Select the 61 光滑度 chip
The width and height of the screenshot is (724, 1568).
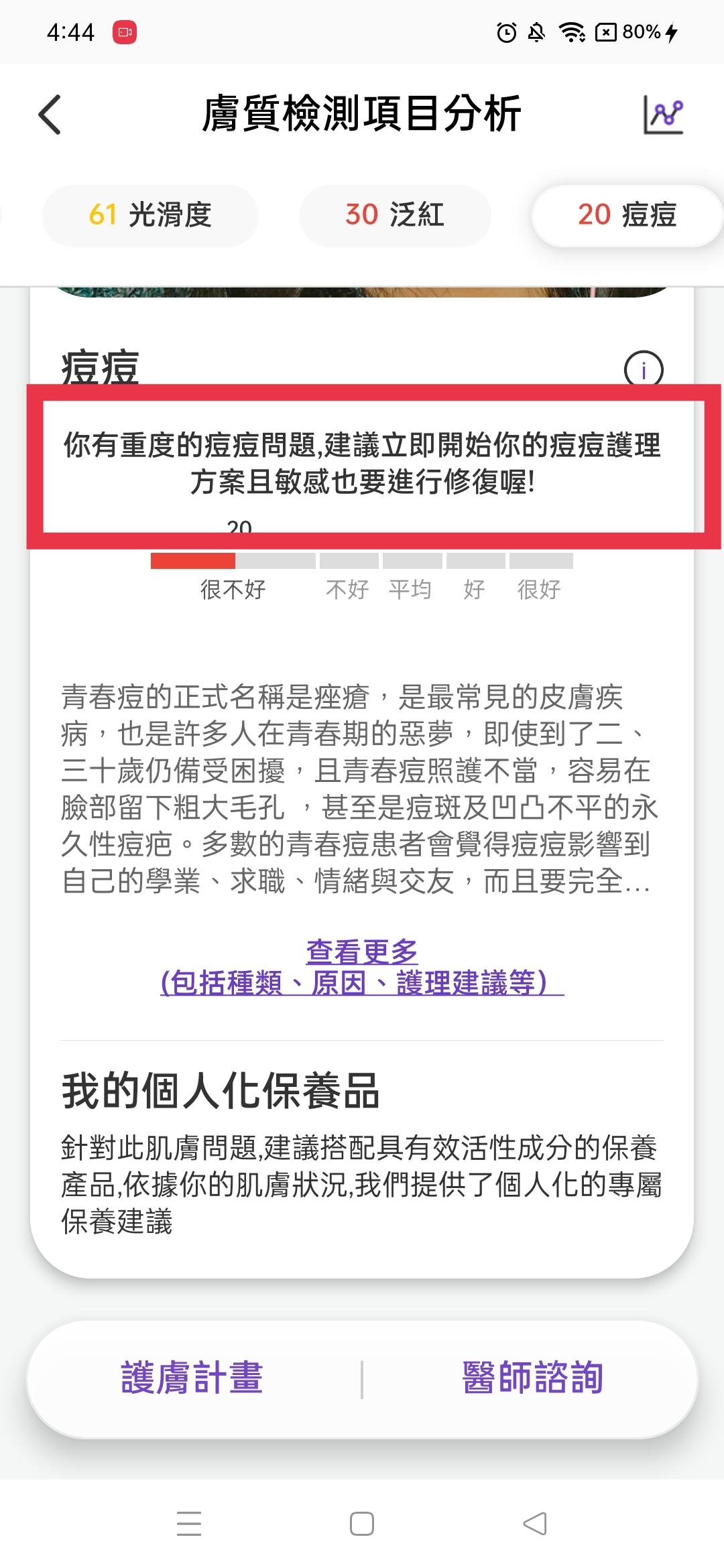coord(150,215)
